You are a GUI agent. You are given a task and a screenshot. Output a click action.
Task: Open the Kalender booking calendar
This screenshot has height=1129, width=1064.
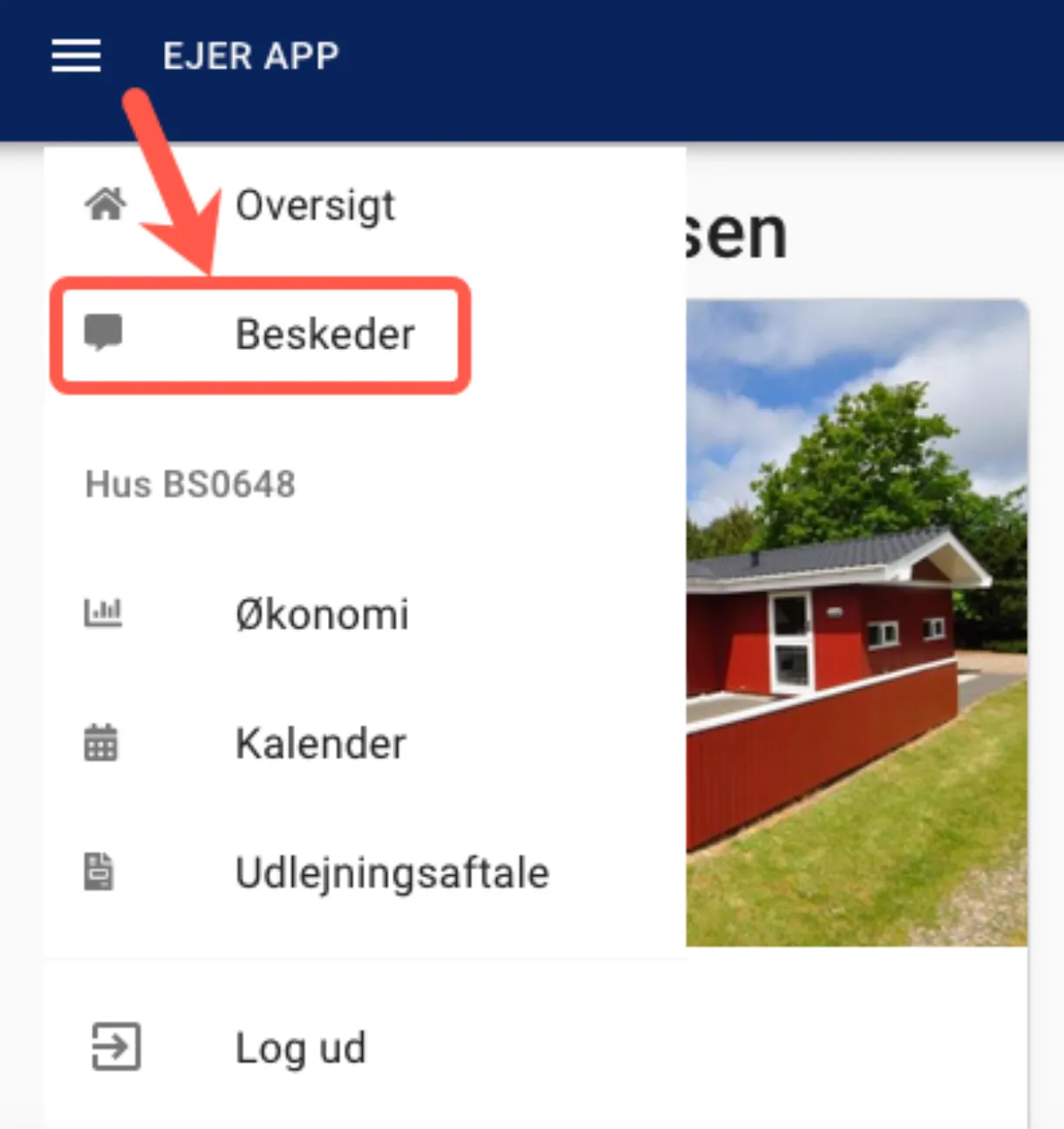coord(320,742)
